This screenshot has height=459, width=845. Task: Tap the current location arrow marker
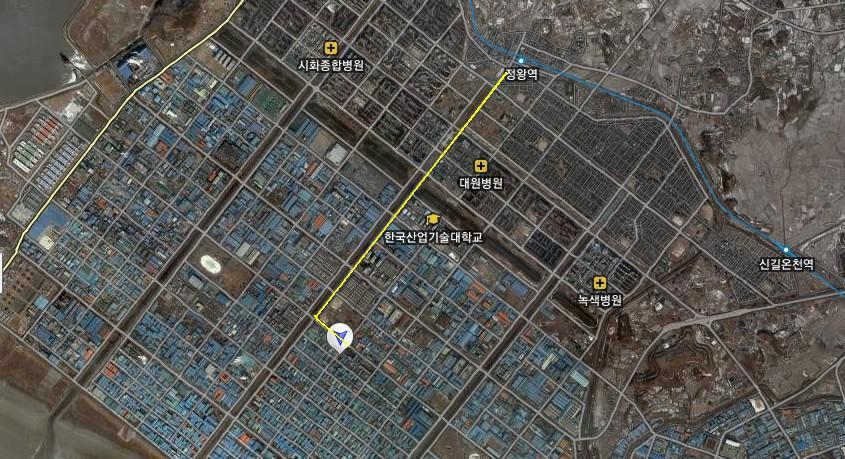click(x=340, y=337)
